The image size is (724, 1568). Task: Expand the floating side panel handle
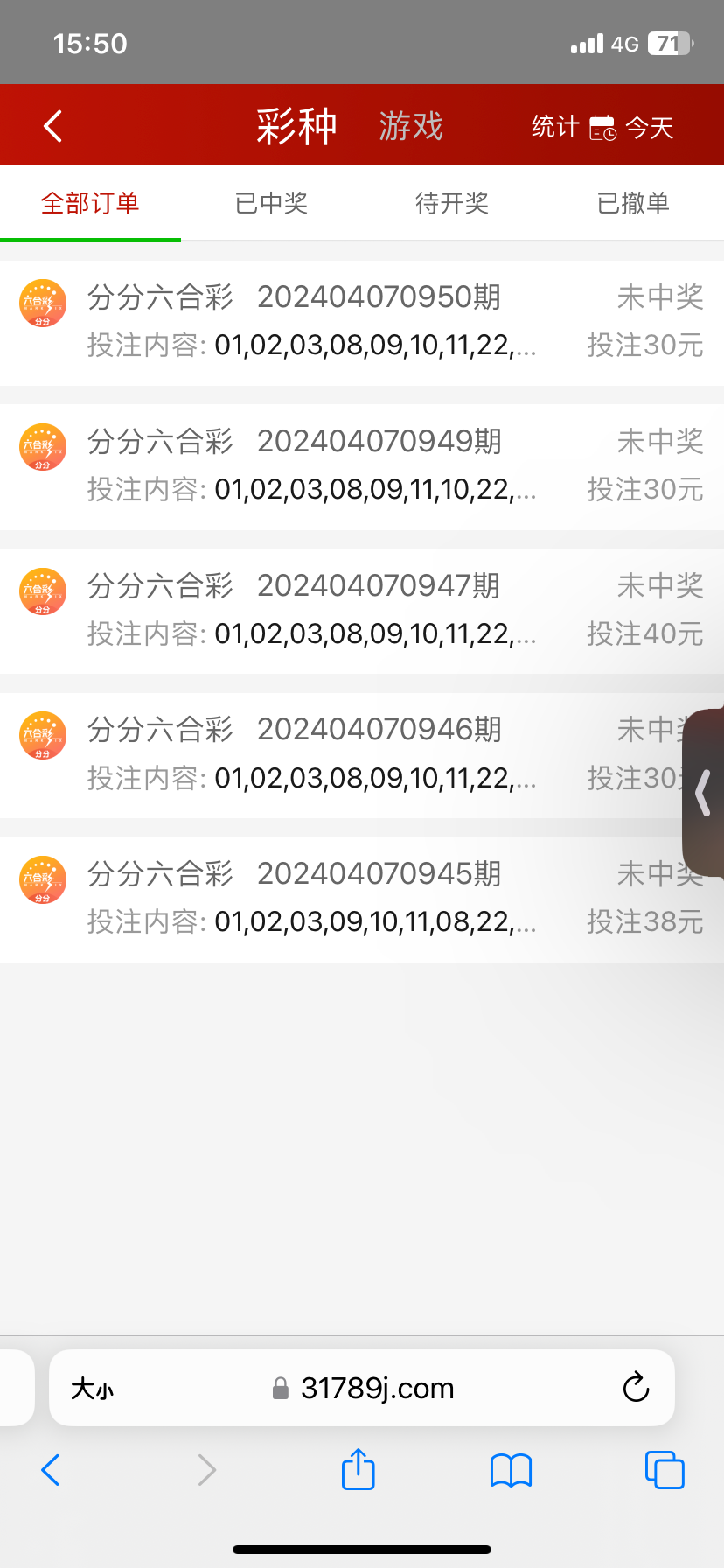(x=704, y=793)
